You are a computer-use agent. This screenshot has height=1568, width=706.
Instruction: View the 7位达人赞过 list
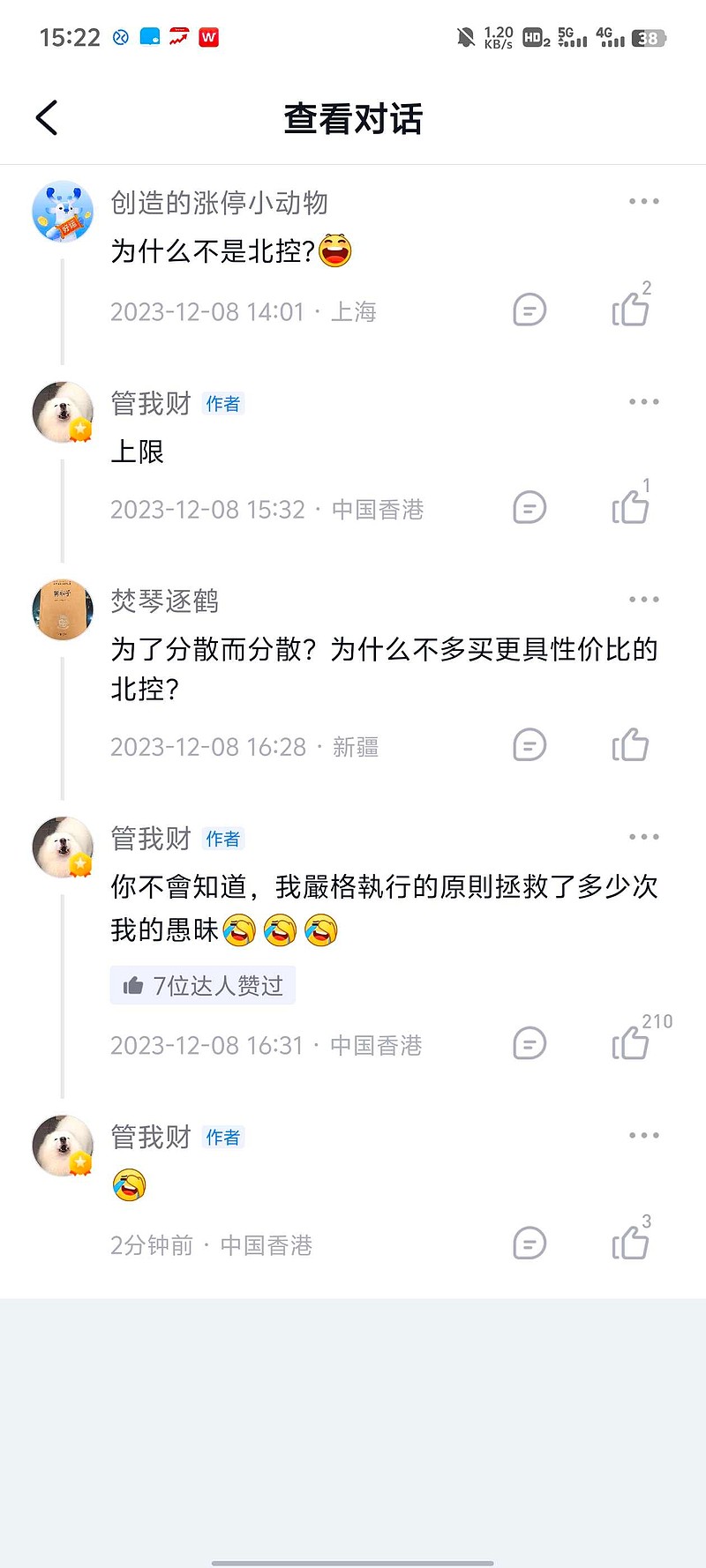[203, 985]
